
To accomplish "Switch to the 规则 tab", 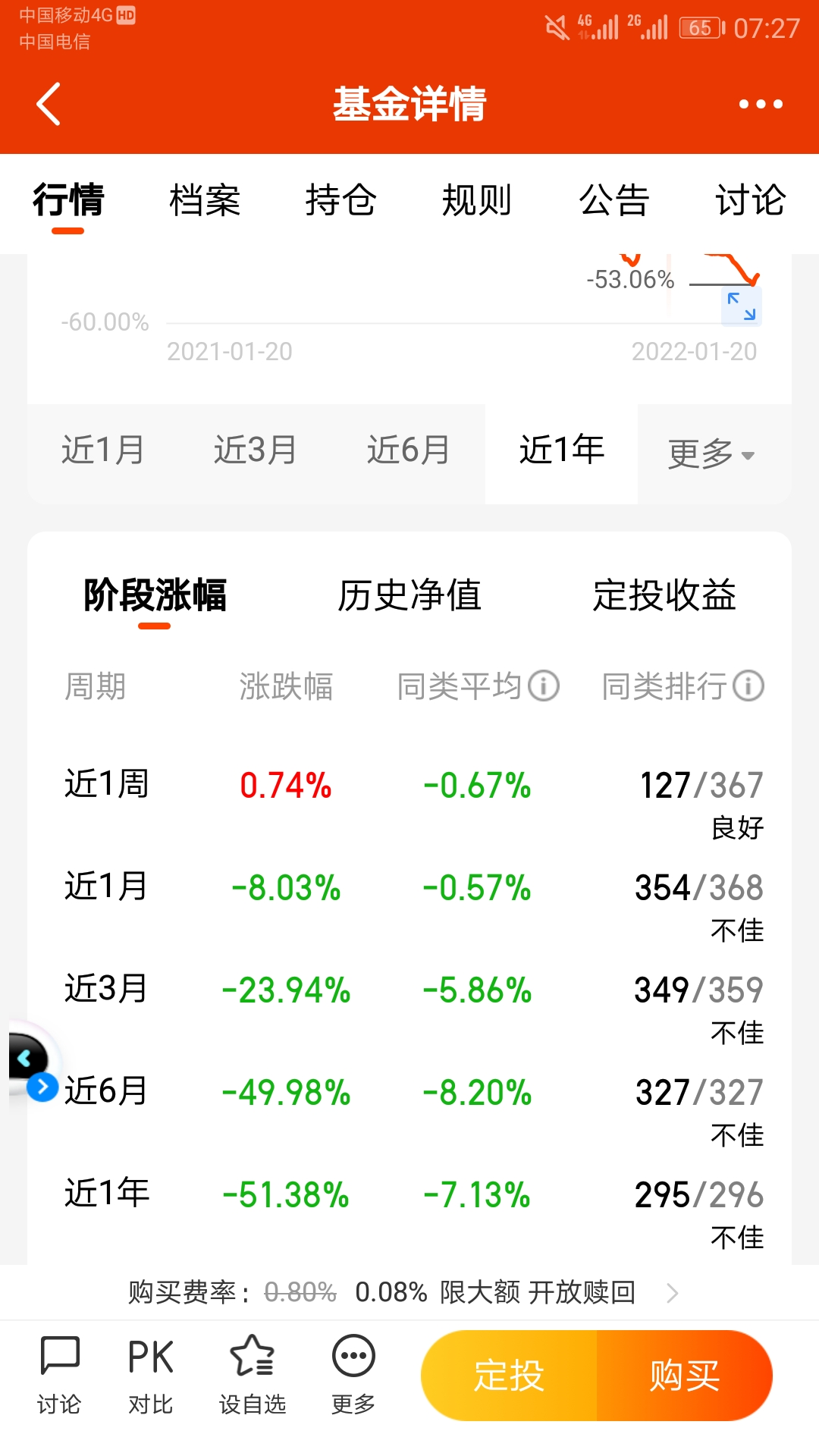I will tap(477, 201).
